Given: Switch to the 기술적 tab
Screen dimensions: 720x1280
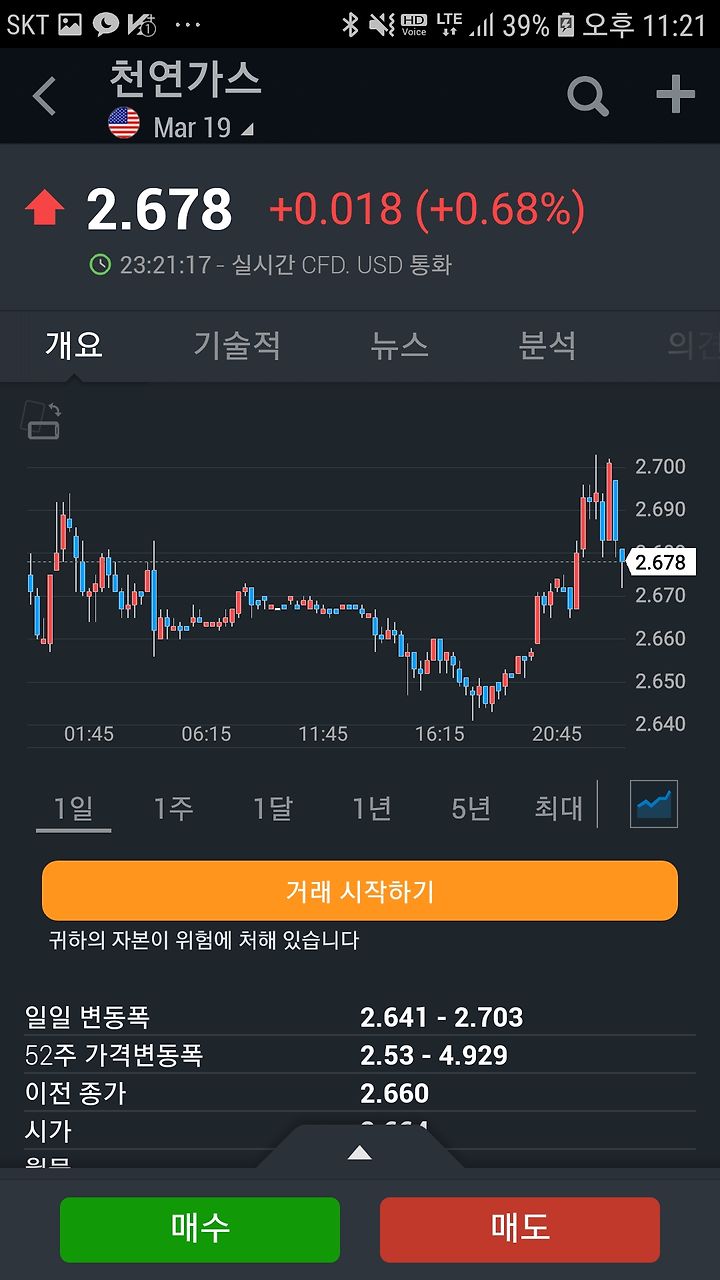Looking at the screenshot, I should click(x=237, y=346).
